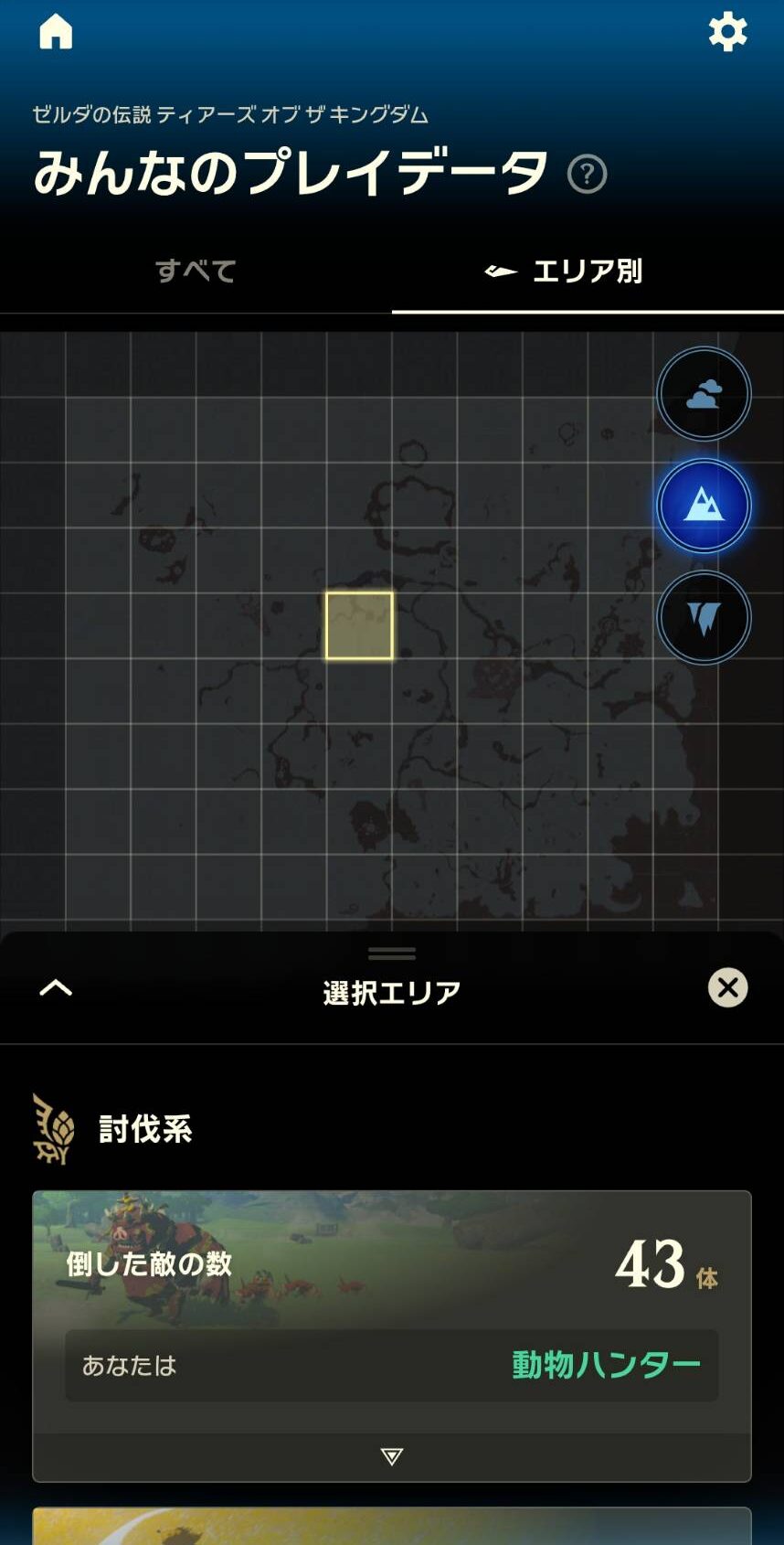The height and width of the screenshot is (1545, 784).
Task: Go to the home screen icon
Action: tap(56, 31)
